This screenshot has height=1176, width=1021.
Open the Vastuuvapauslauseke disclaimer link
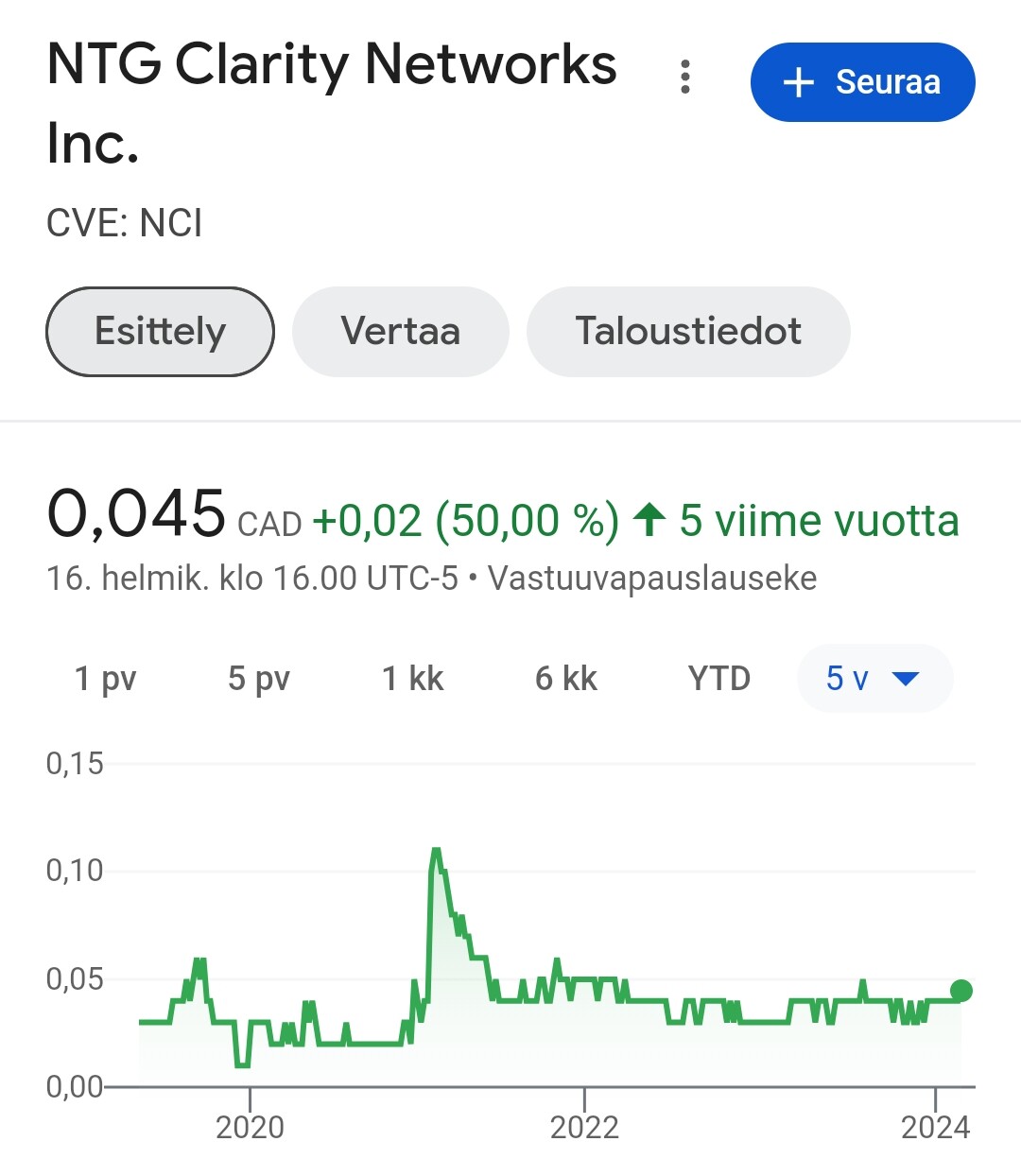(652, 578)
